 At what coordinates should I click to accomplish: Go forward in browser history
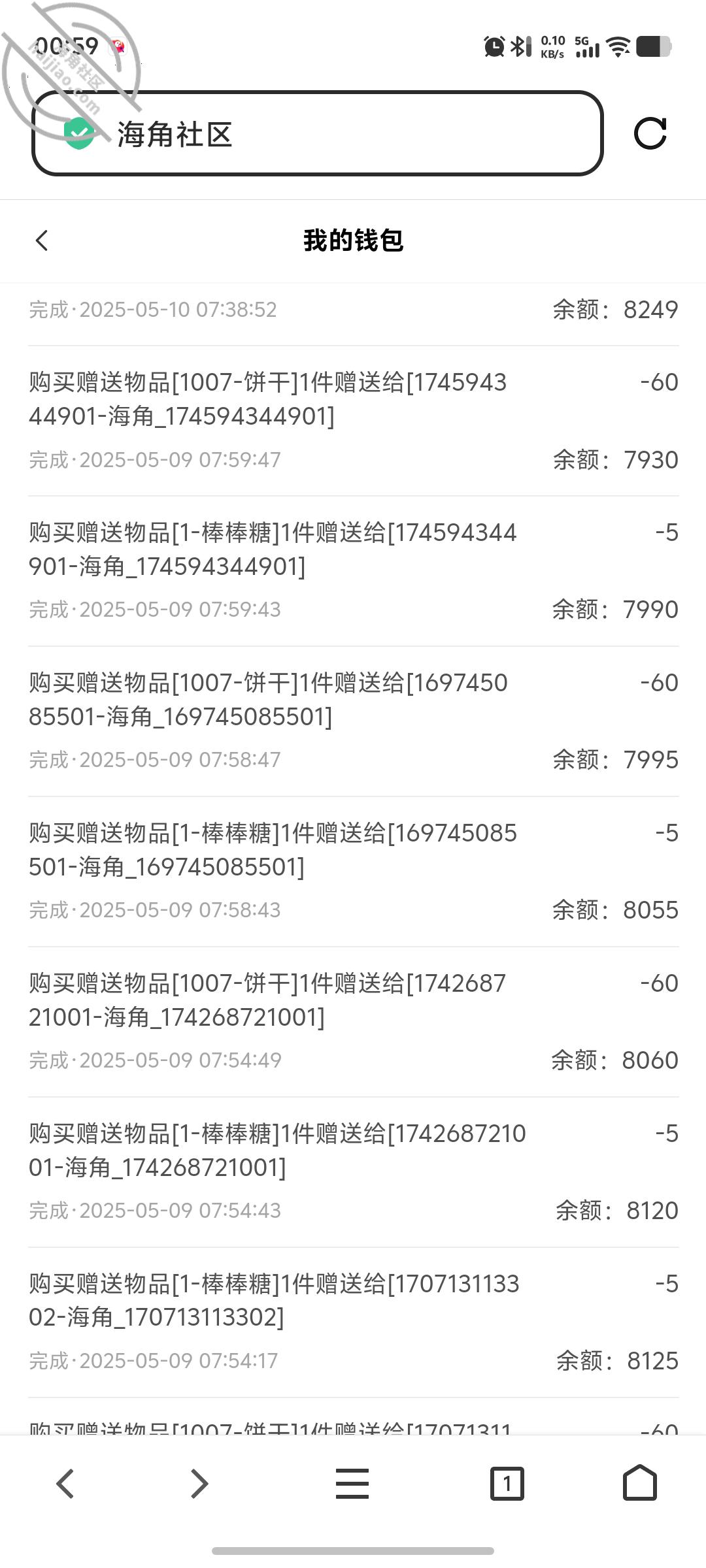(x=199, y=1483)
